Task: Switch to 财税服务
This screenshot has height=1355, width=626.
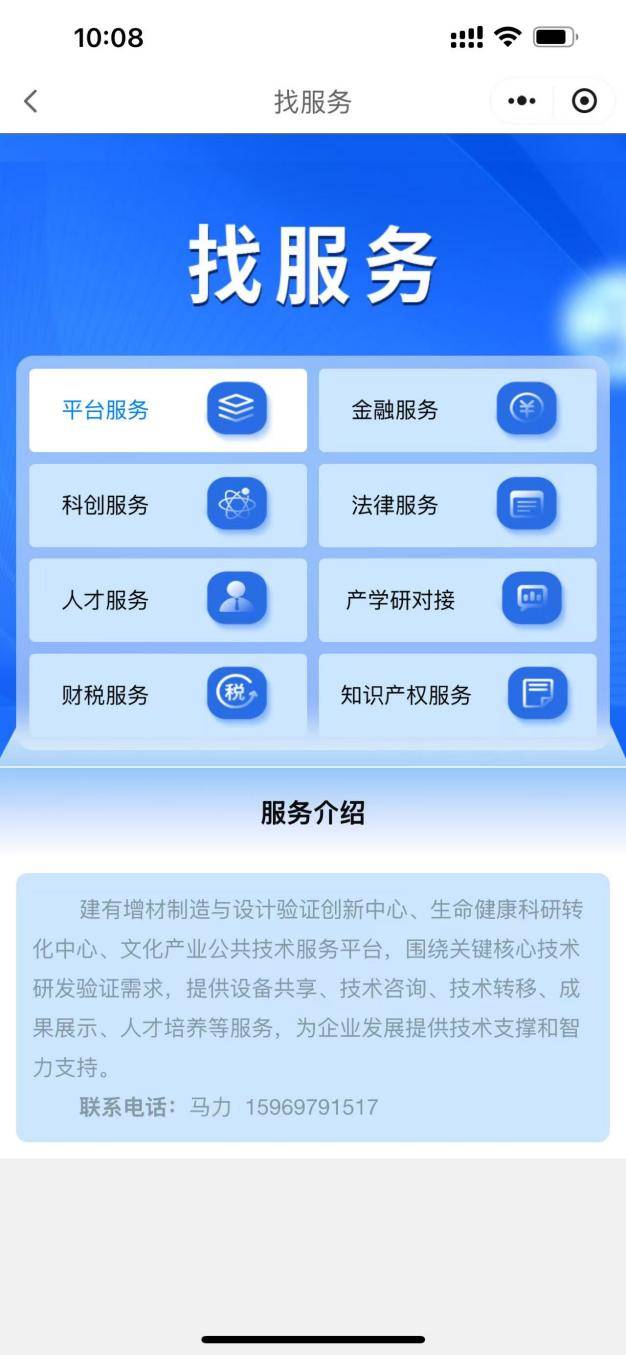Action: [168, 695]
